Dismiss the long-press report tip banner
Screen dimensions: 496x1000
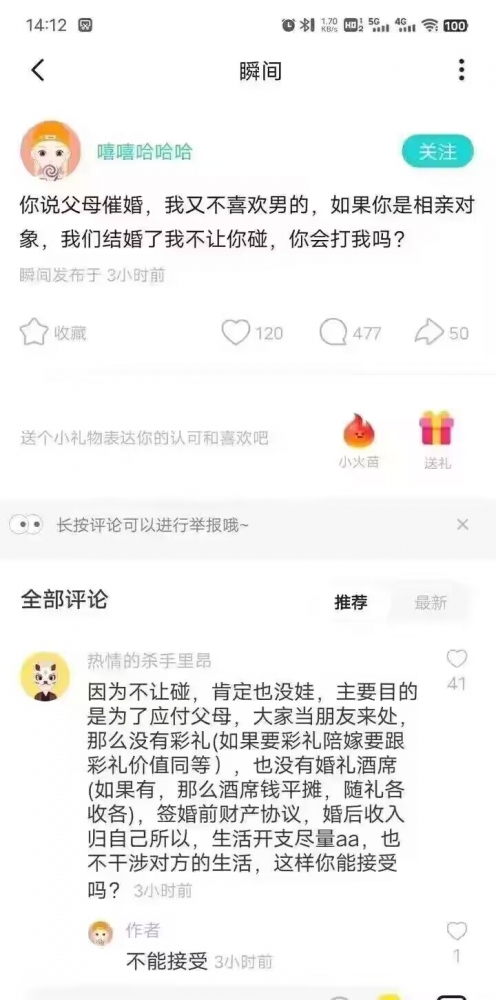[462, 524]
